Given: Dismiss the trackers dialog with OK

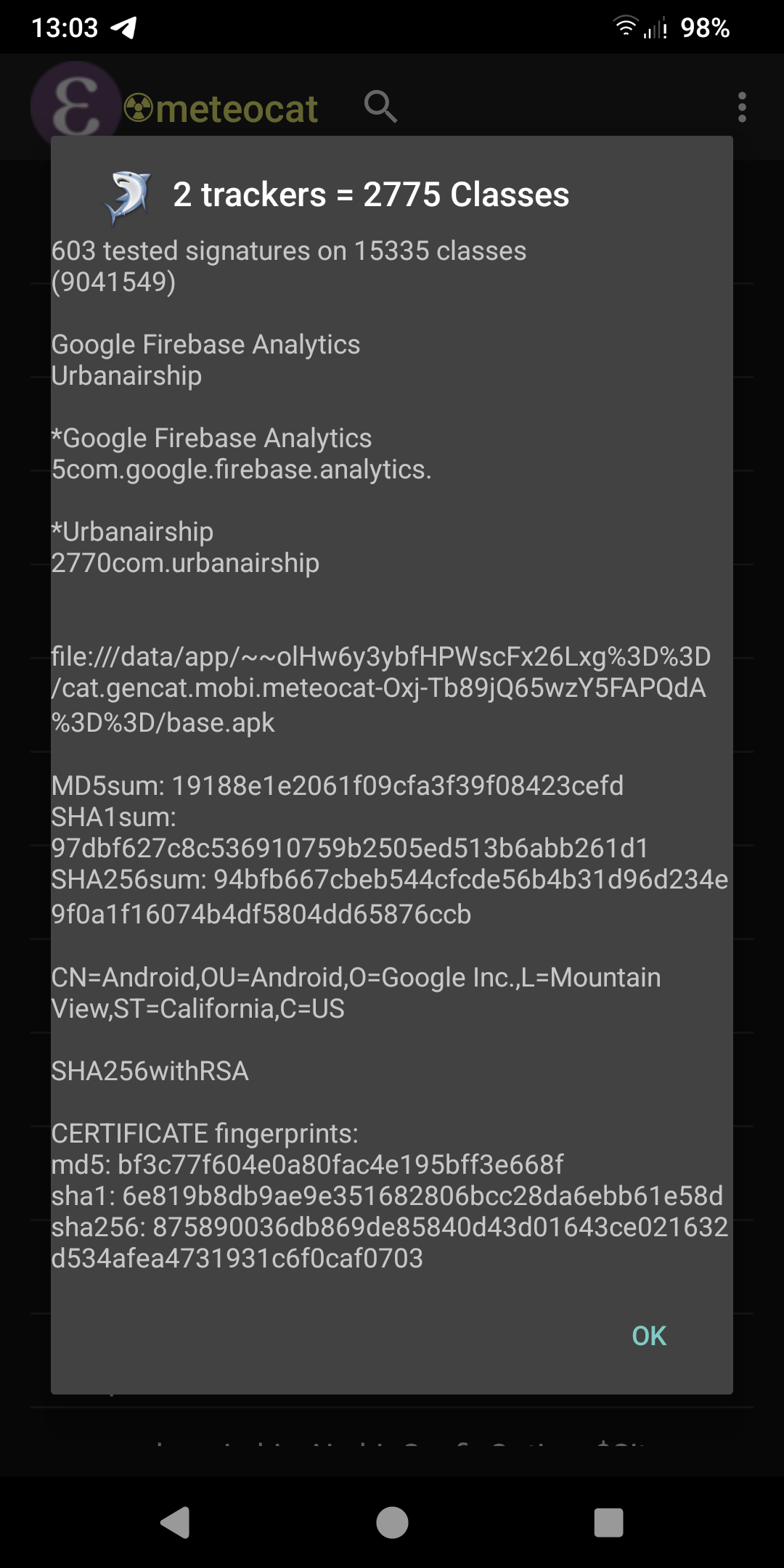Looking at the screenshot, I should tap(649, 1336).
